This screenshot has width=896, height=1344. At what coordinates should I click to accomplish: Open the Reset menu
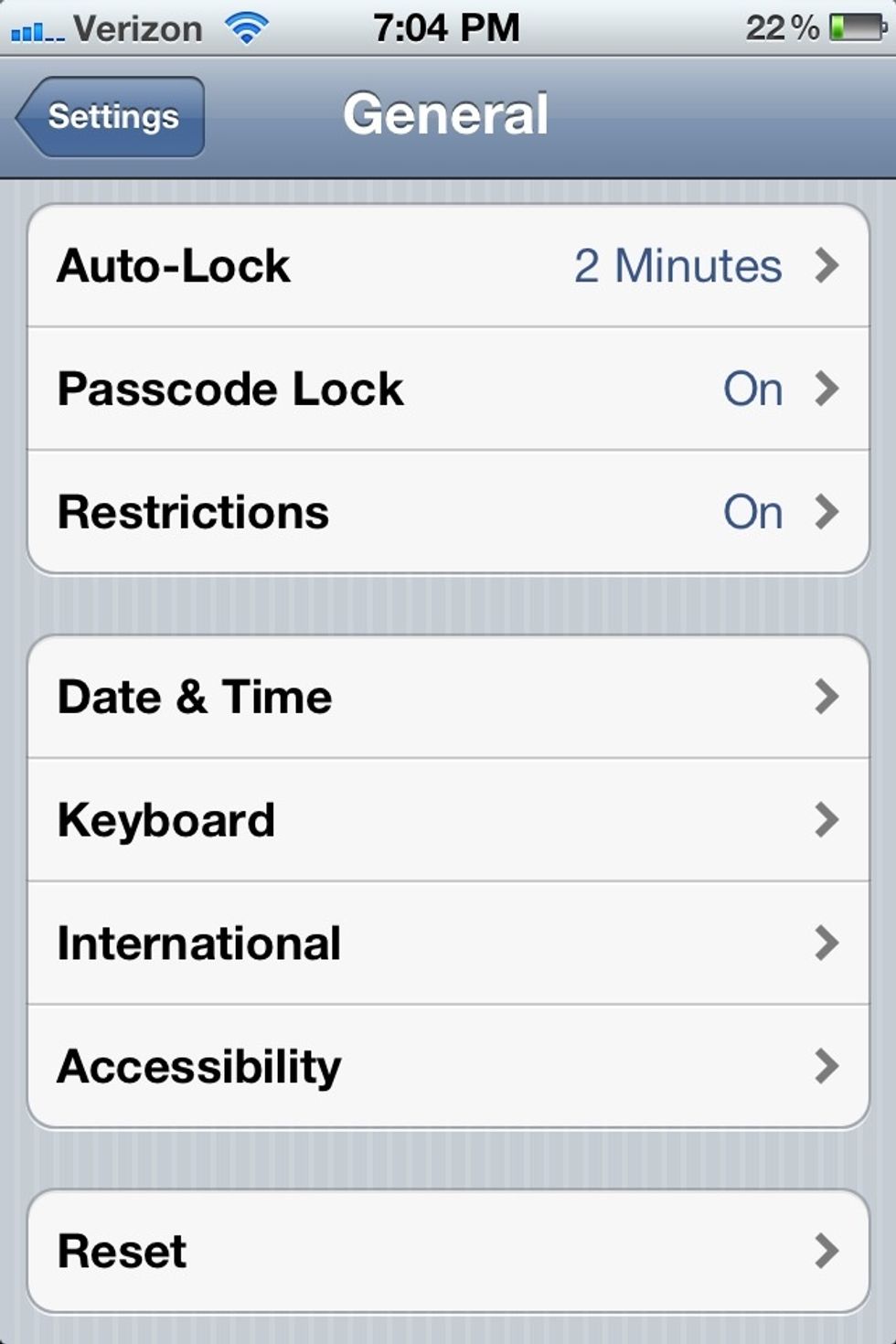coord(448,1251)
